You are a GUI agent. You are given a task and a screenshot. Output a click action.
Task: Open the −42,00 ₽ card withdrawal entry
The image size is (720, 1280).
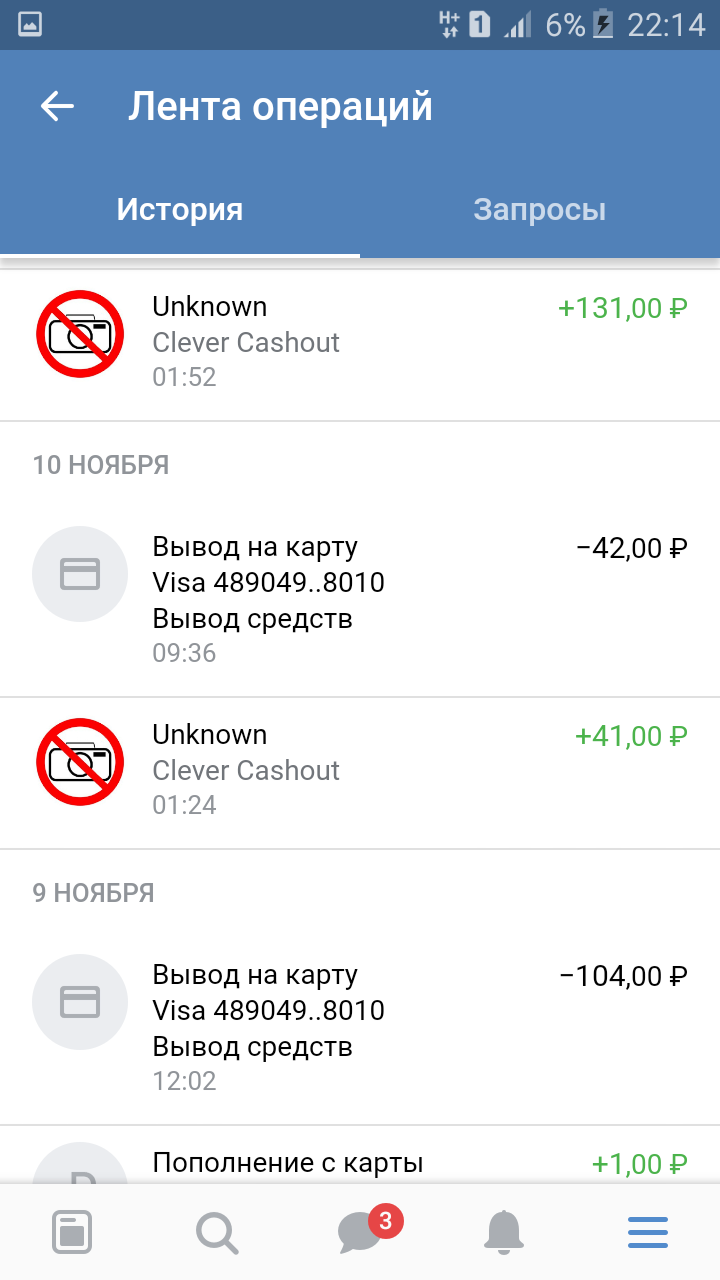point(360,598)
